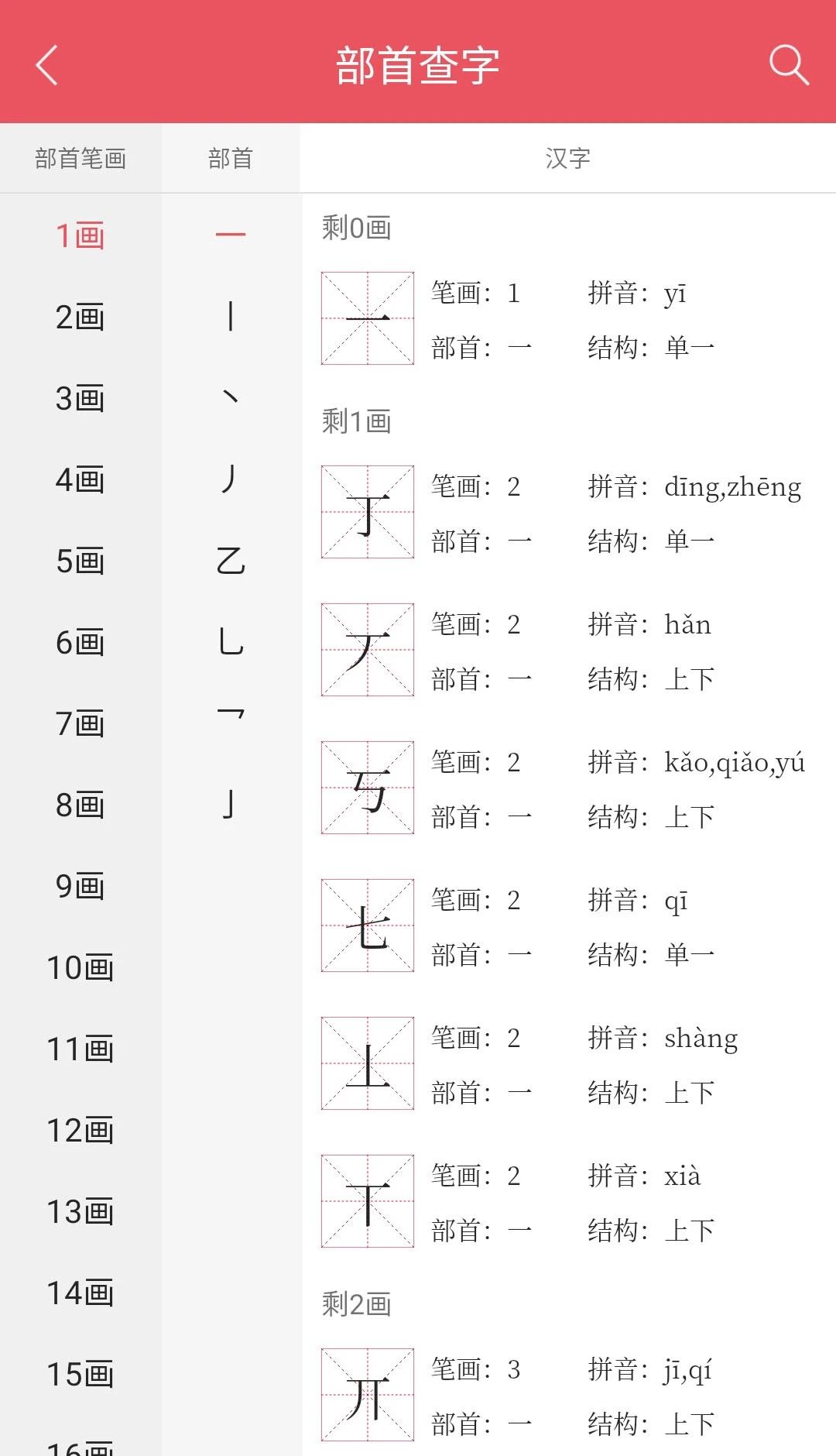Open the character 丁 entry
Image resolution: width=836 pixels, height=1456 pixels.
[366, 511]
